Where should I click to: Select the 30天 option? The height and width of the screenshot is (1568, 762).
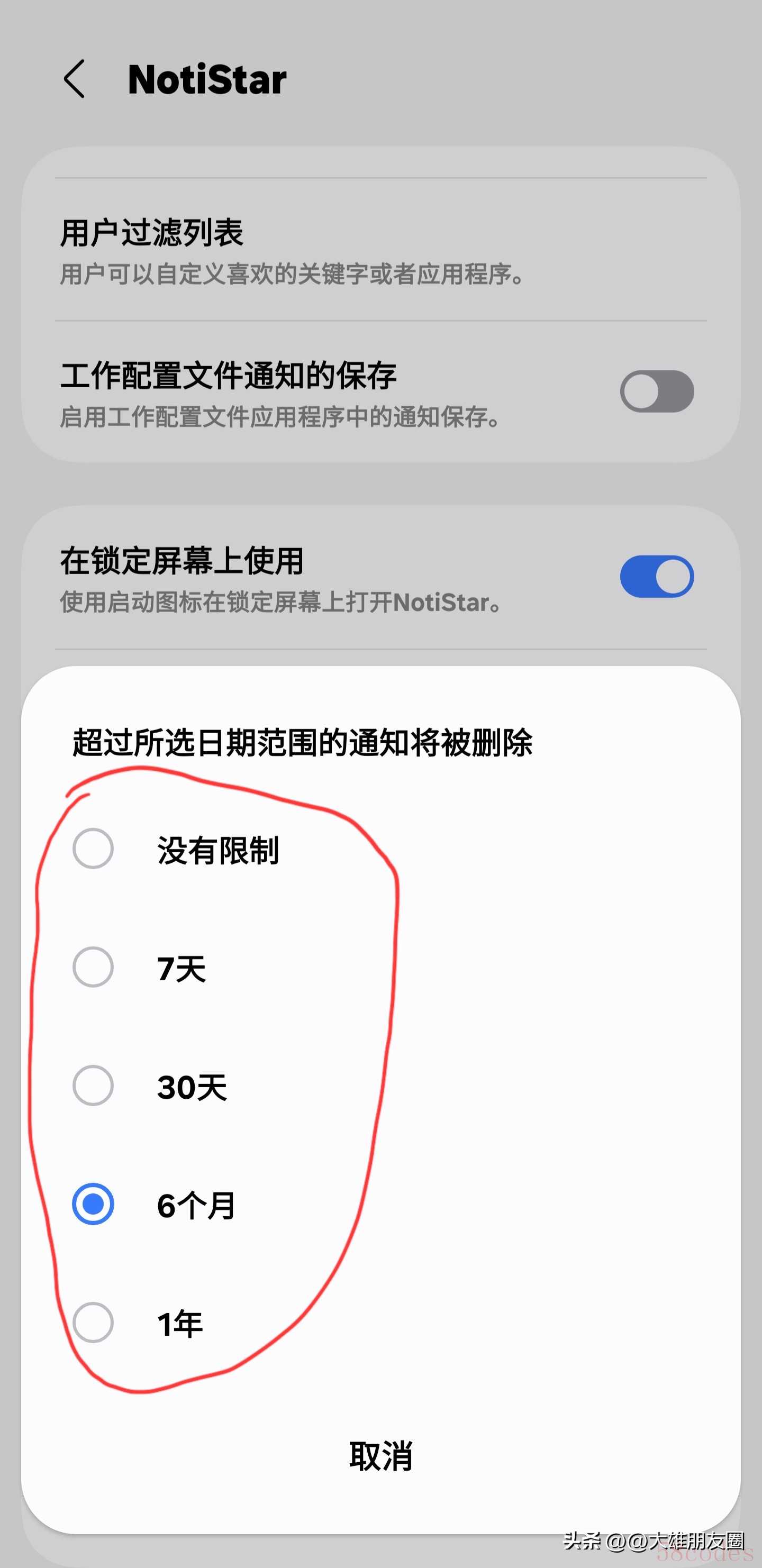93,1086
